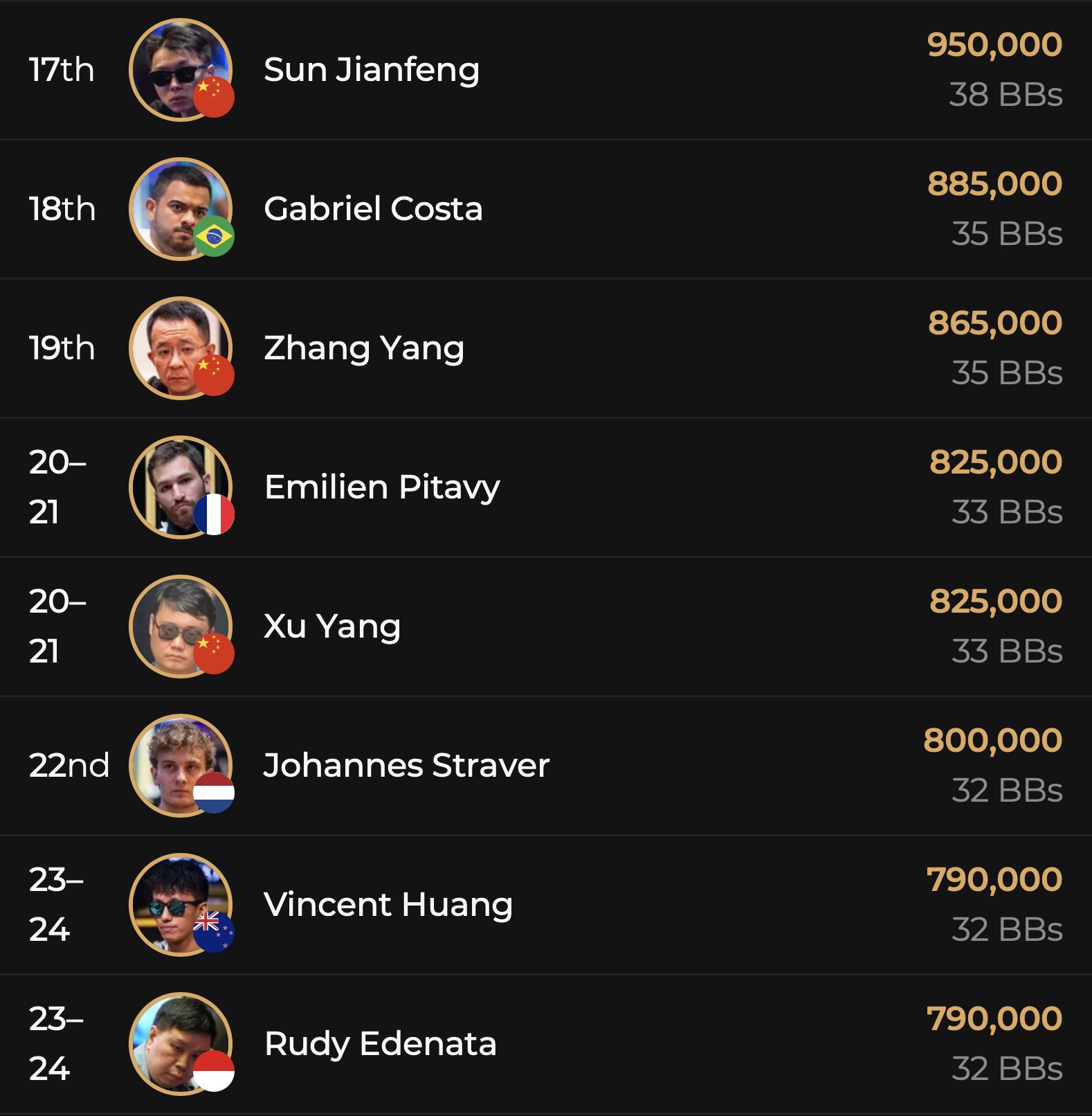
Task: Select Rudy Edenata in the standings
Action: click(380, 1044)
